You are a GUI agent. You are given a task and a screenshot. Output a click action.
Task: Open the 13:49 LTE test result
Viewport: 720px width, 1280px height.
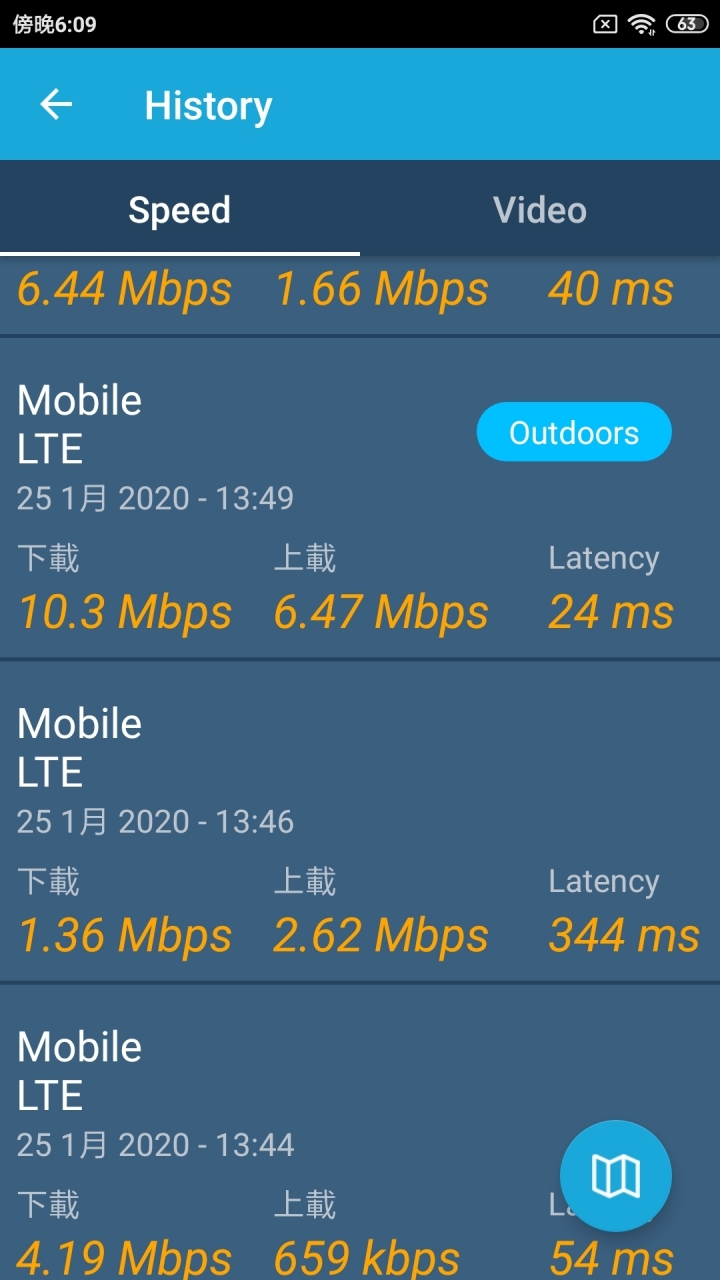click(360, 498)
